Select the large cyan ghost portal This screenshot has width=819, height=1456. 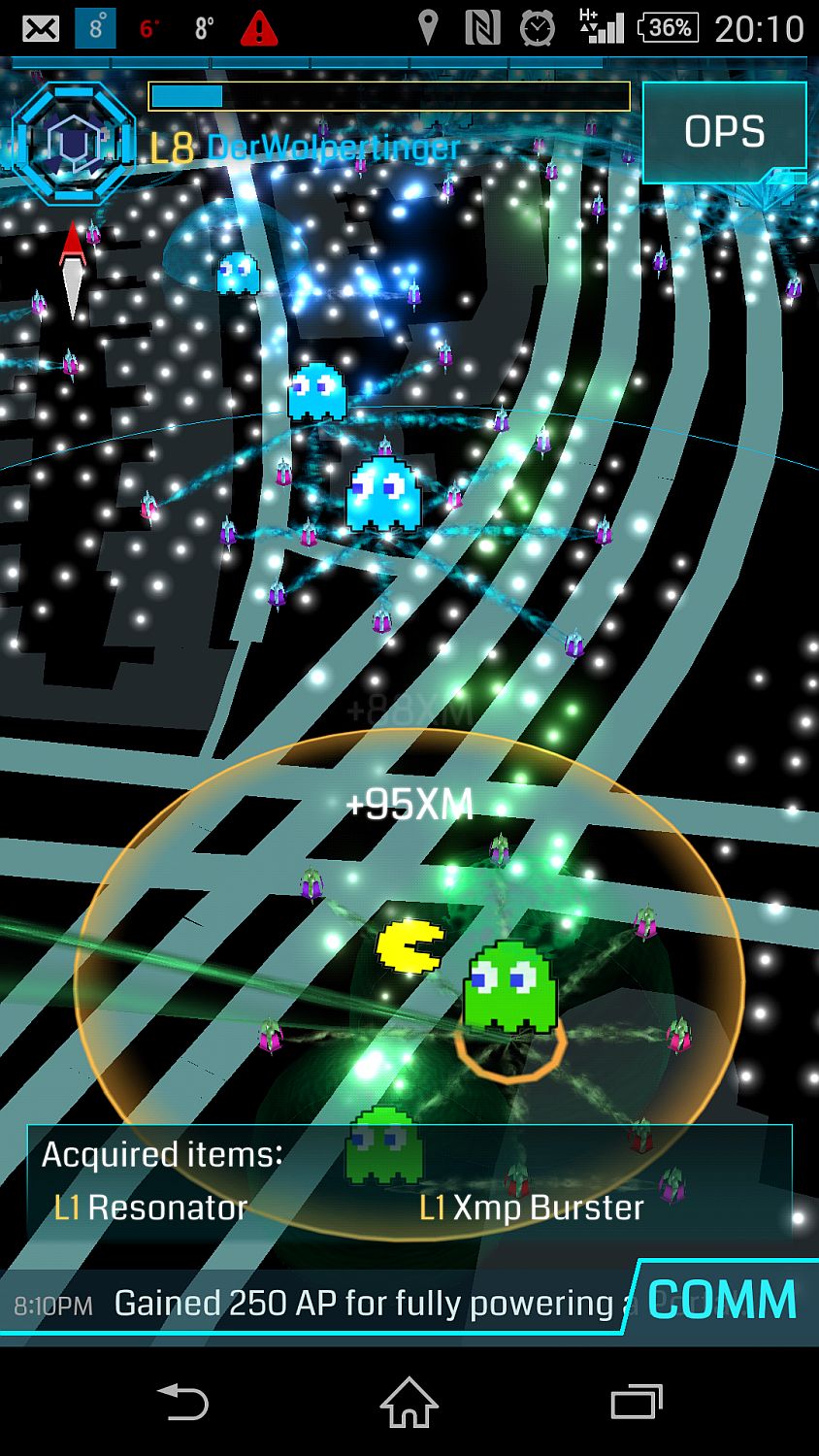coord(383,494)
